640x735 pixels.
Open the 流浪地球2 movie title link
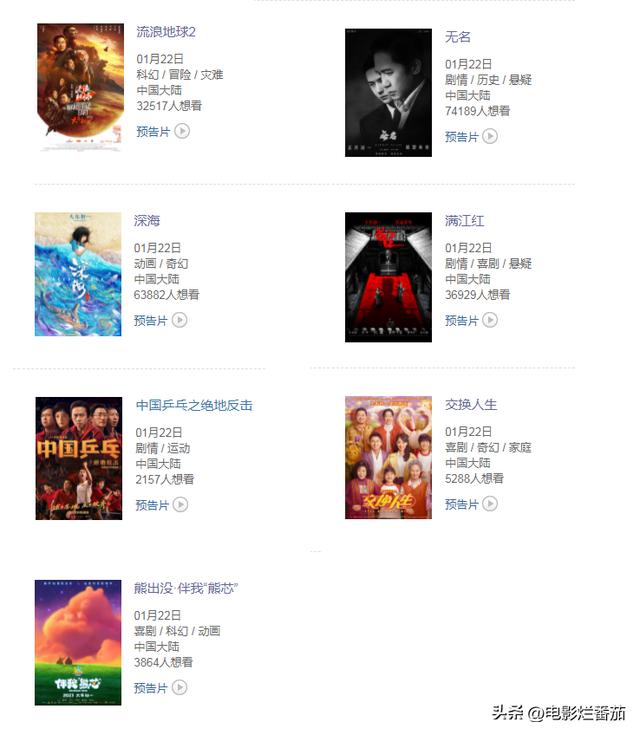pos(166,32)
